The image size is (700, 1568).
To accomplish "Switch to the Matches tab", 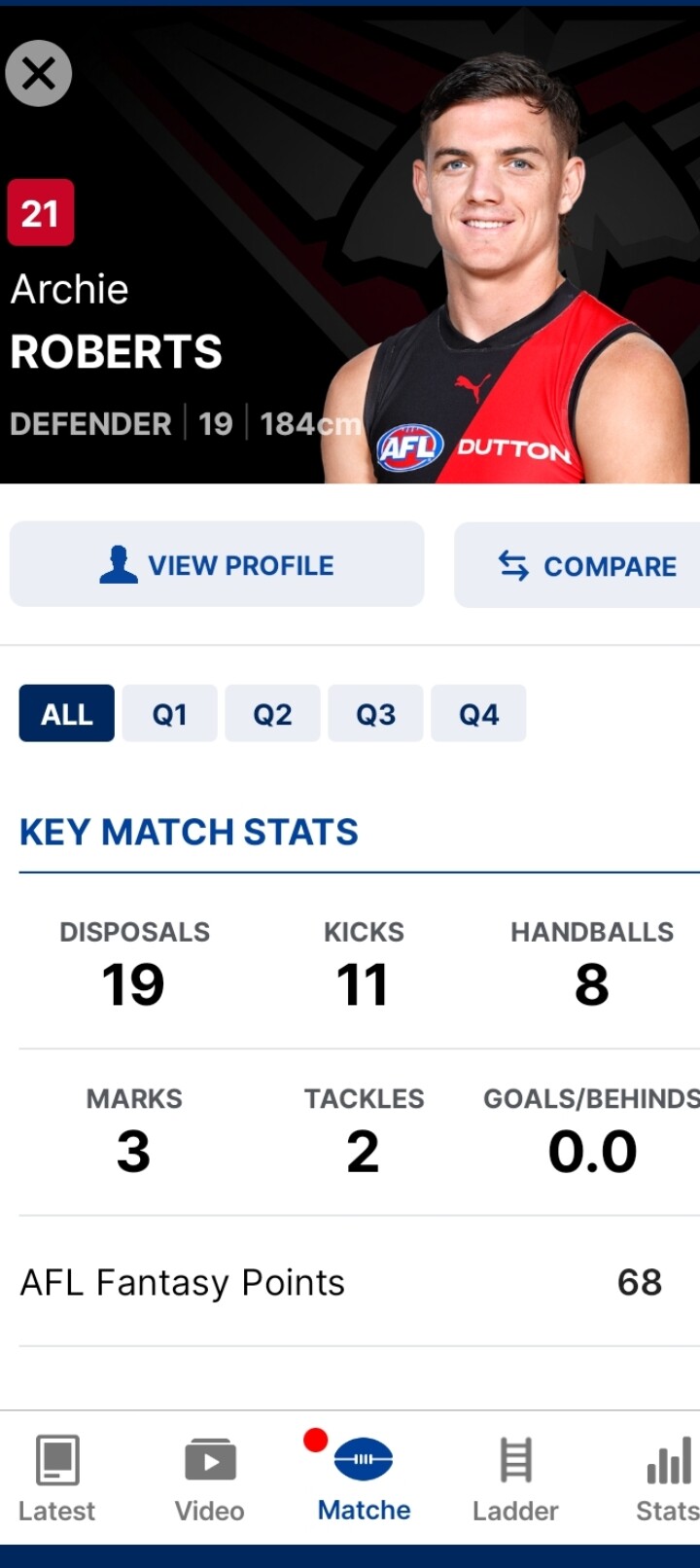I will tap(364, 1479).
